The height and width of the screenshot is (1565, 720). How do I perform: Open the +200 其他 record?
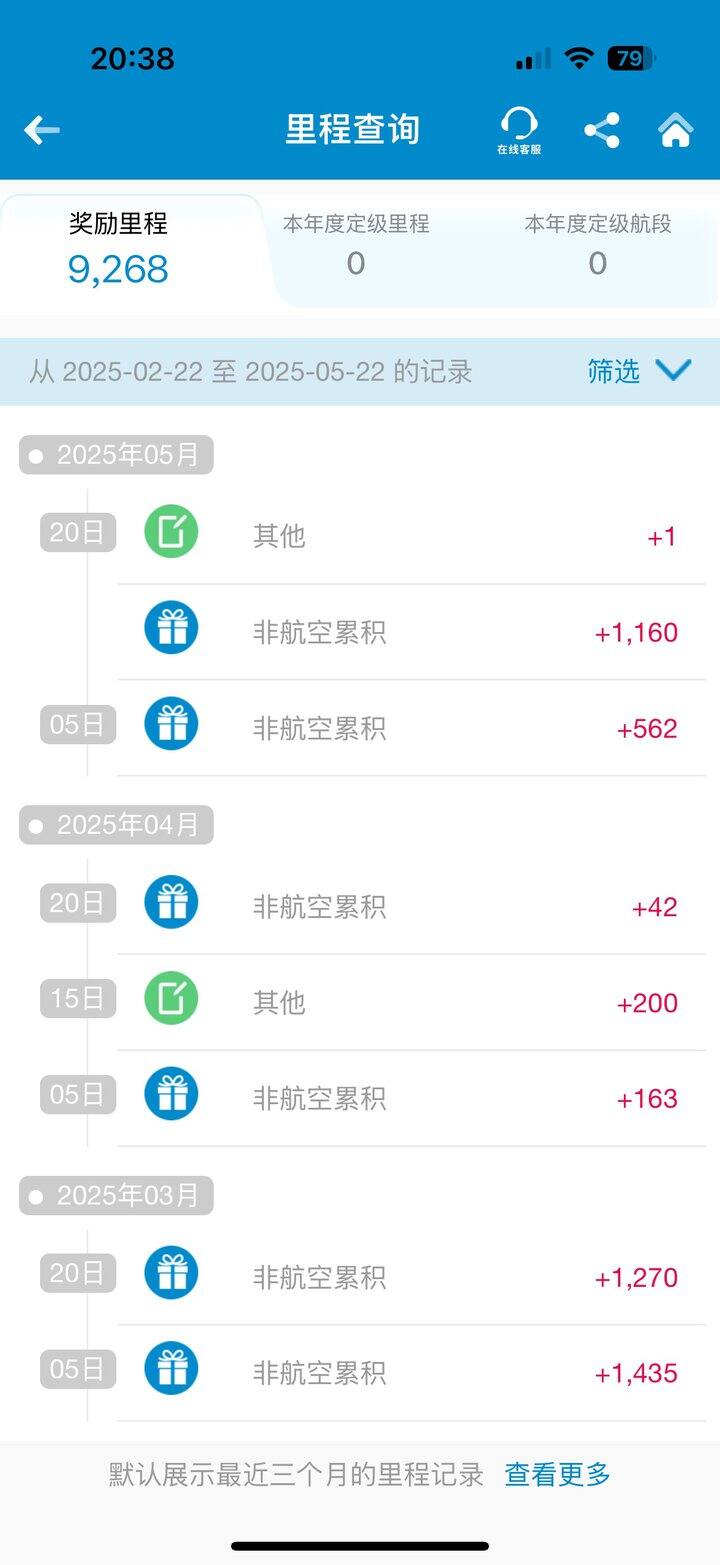[x=411, y=1002]
